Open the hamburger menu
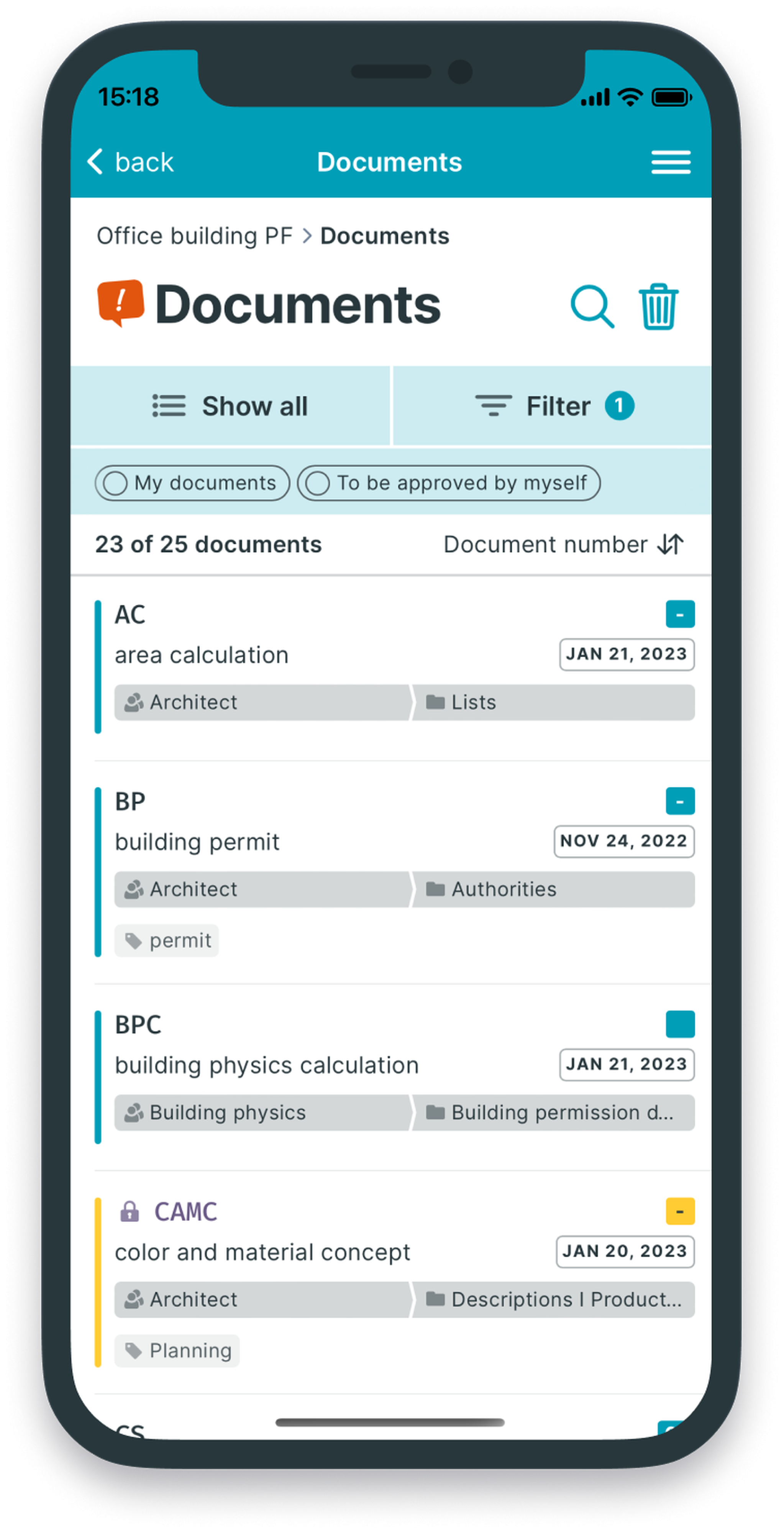784x1531 pixels. pyautogui.click(x=671, y=162)
